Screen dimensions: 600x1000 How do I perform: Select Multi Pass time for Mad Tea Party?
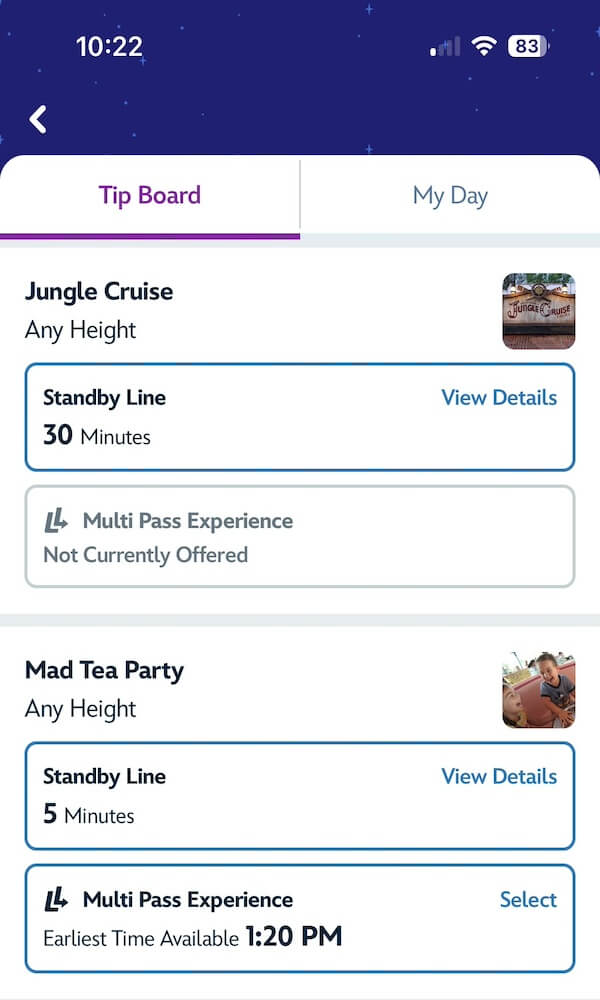(x=528, y=900)
